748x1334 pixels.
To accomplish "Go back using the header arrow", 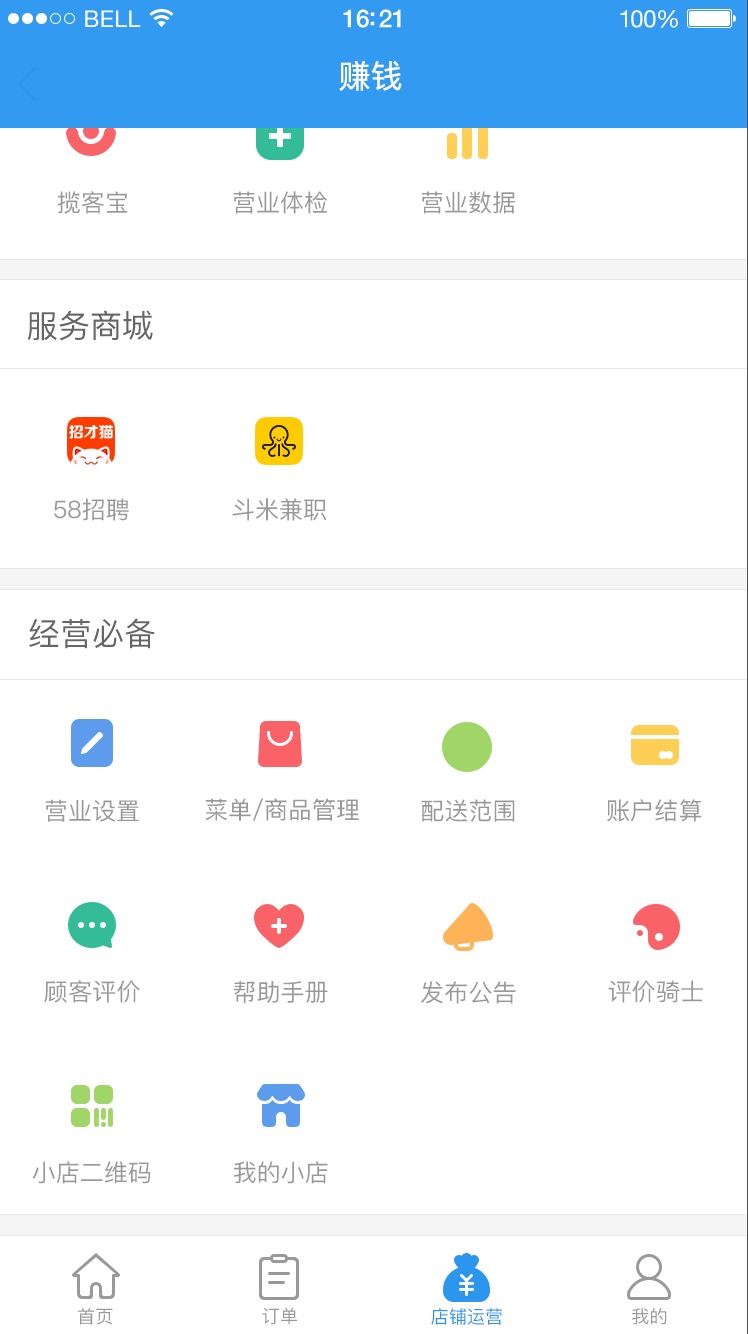I will pyautogui.click(x=27, y=84).
